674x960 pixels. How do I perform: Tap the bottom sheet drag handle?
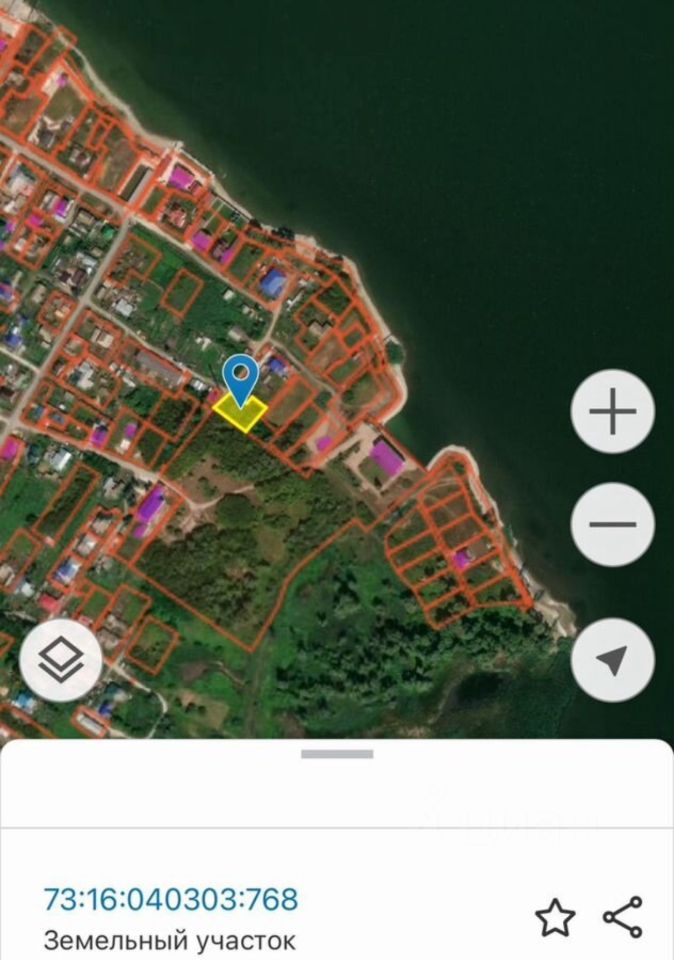pos(337,754)
